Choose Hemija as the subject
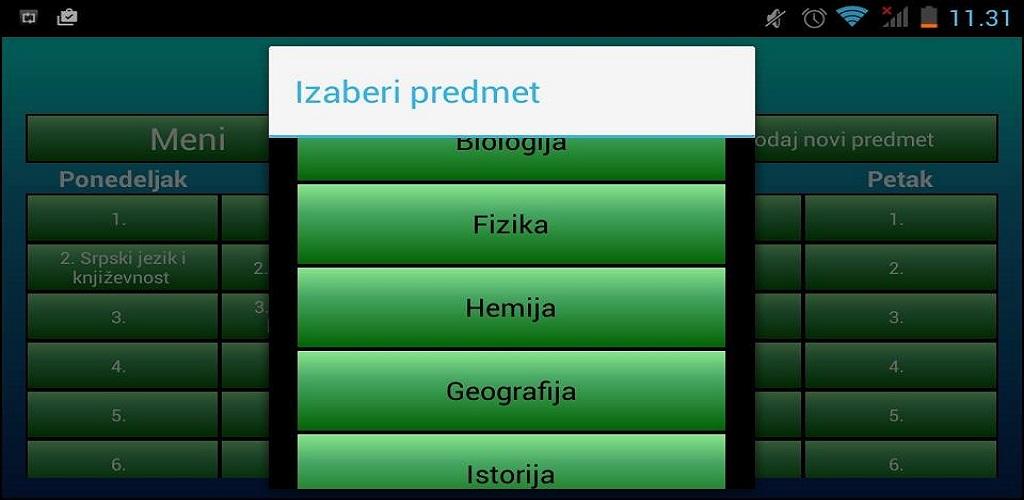 coord(510,307)
